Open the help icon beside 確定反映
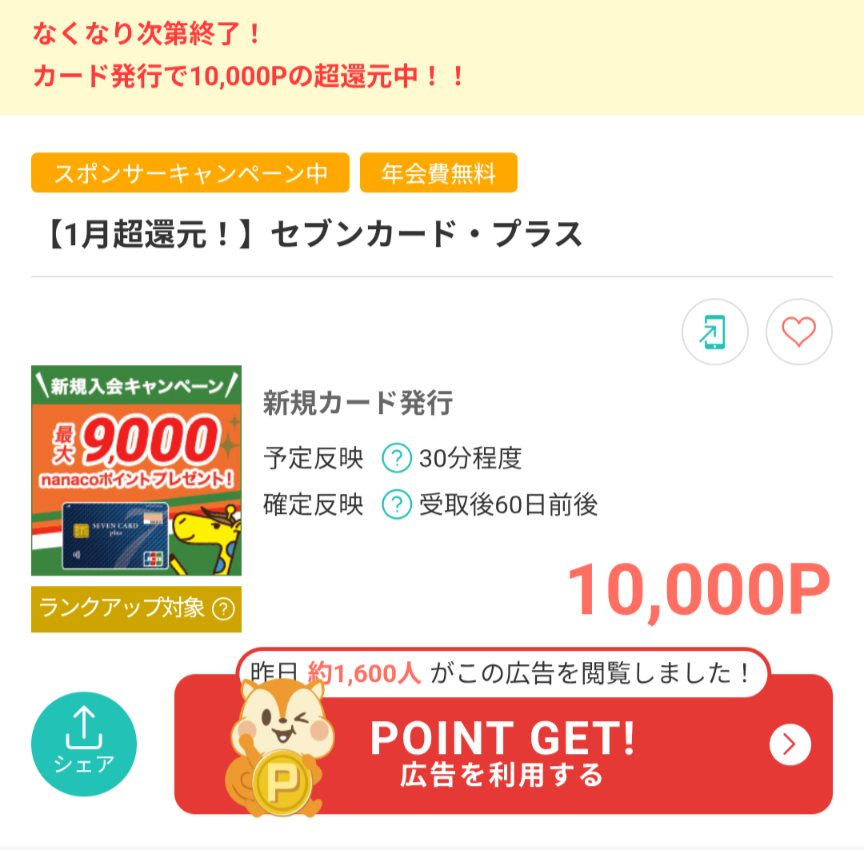The height and width of the screenshot is (850, 864). pyautogui.click(x=397, y=505)
